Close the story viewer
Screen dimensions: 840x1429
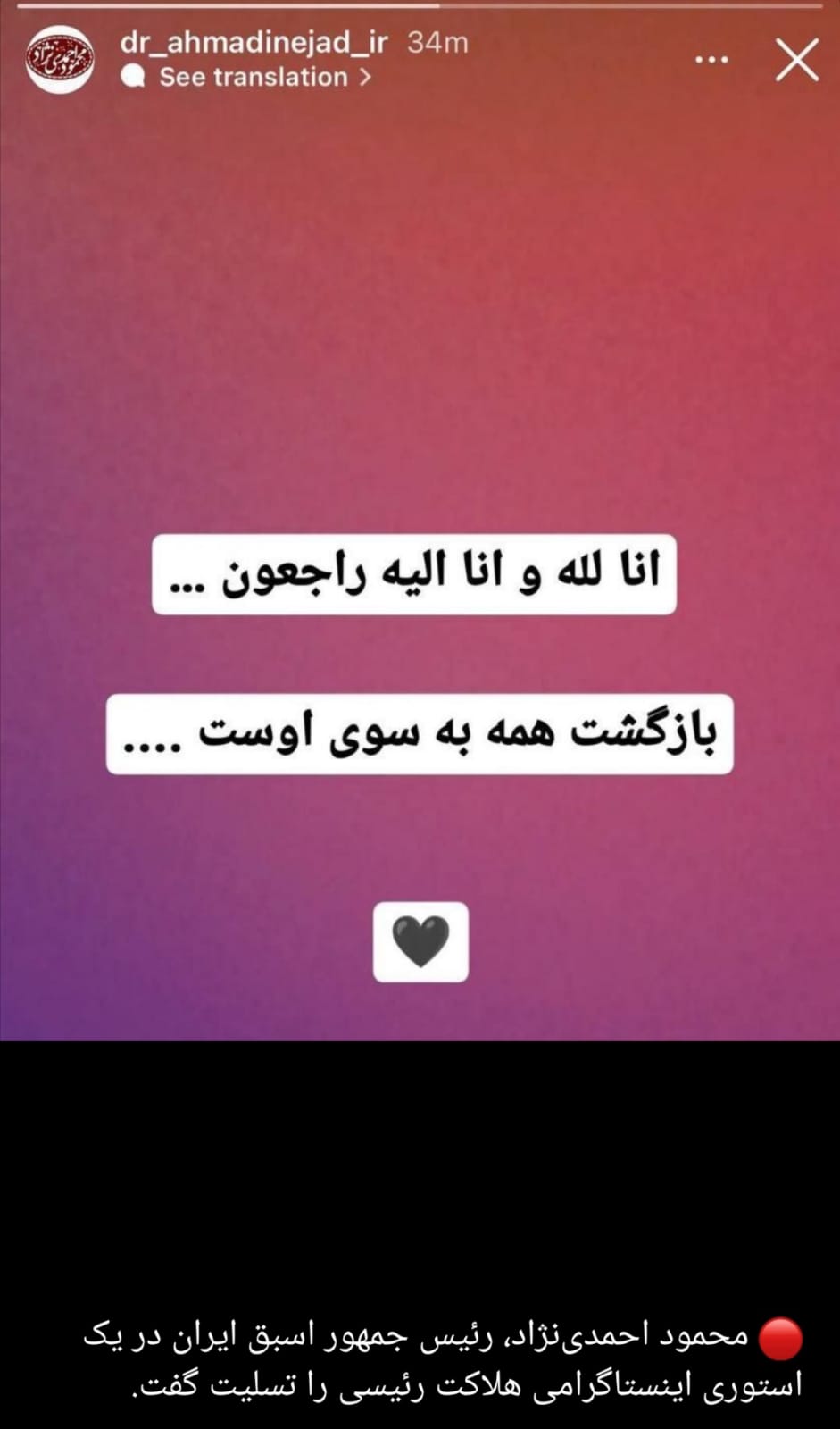796,60
